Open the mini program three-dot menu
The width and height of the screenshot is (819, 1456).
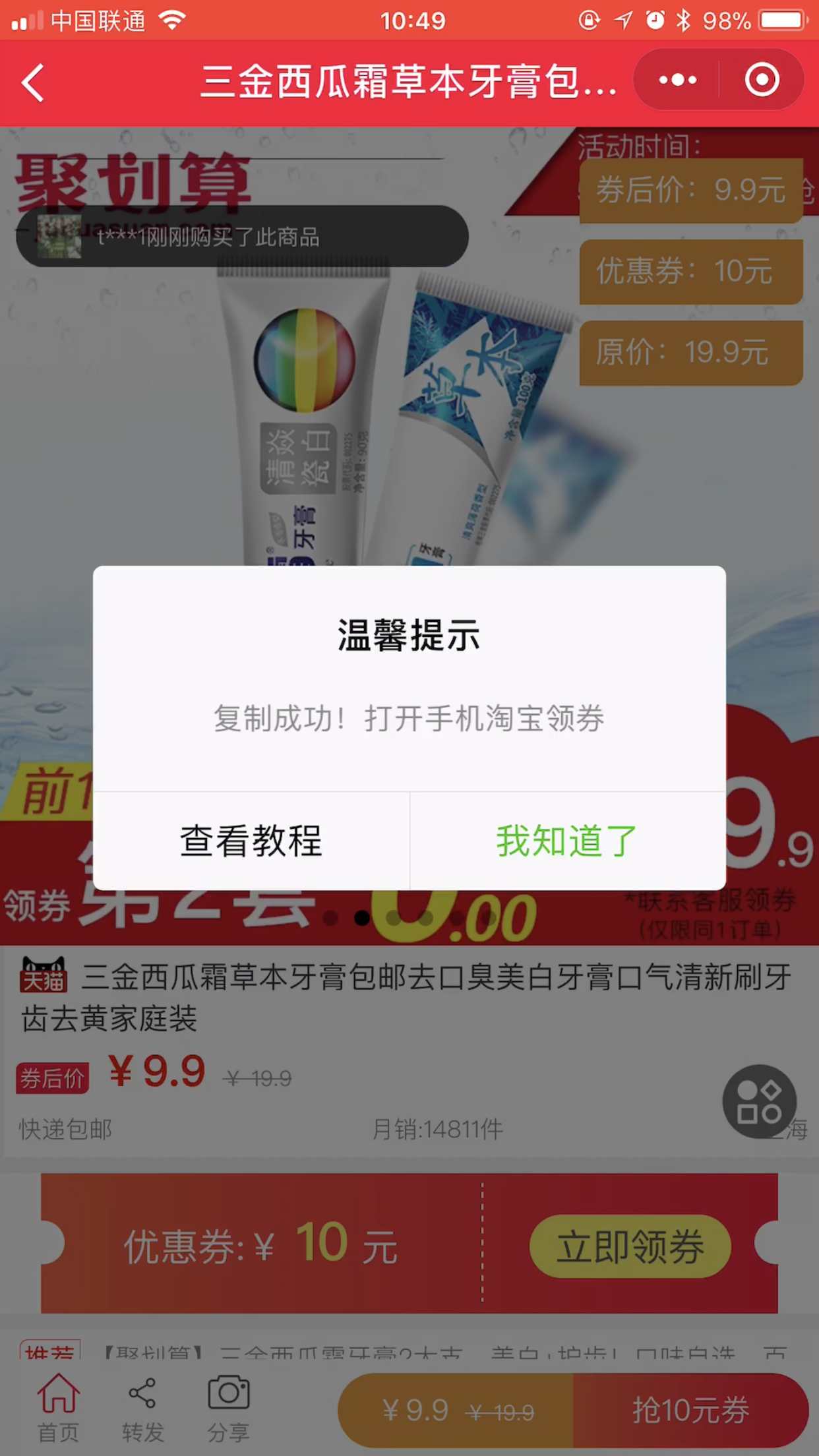(x=678, y=80)
